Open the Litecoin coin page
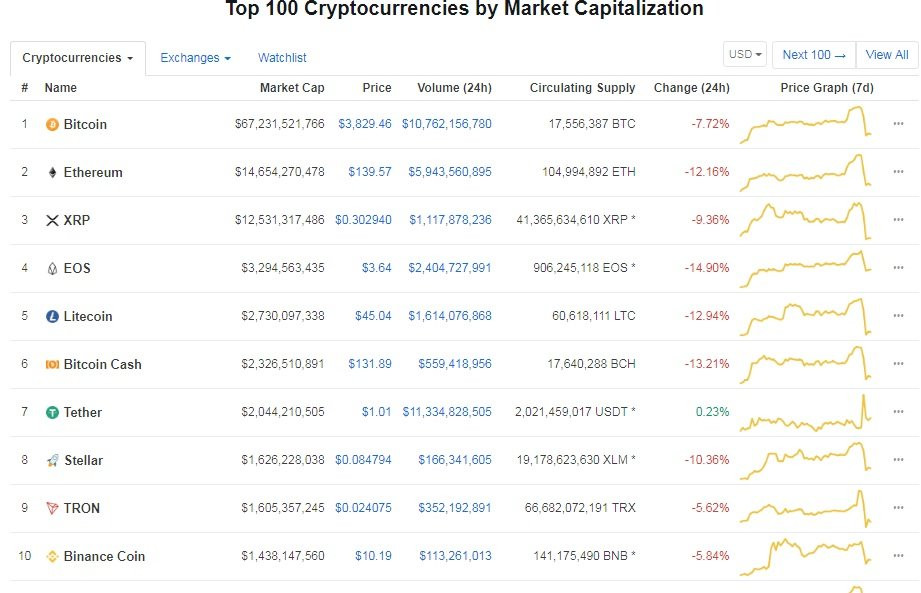921x593 pixels. click(x=88, y=316)
